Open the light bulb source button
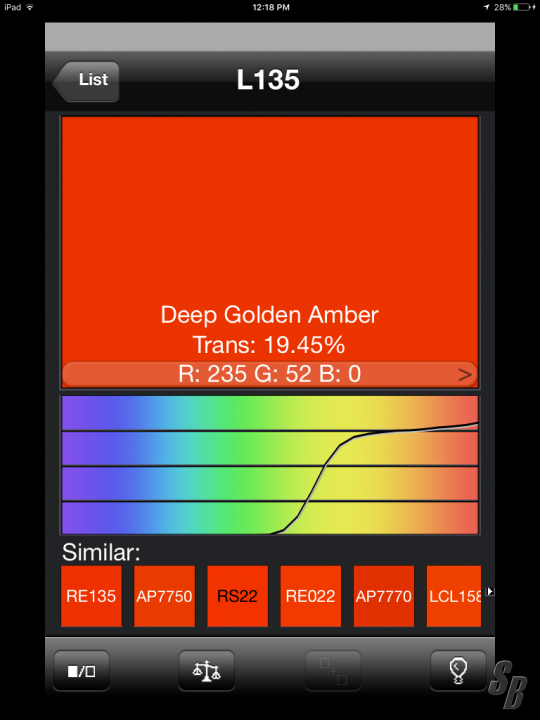Viewport: 540px width, 720px height. tap(458, 670)
